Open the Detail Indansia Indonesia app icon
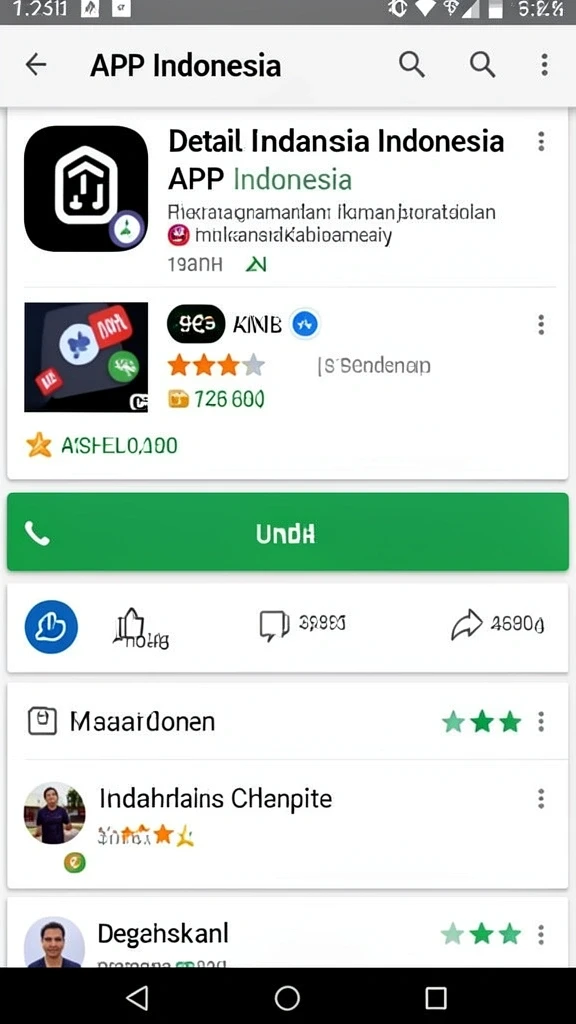Viewport: 576px width, 1024px height. (x=86, y=188)
